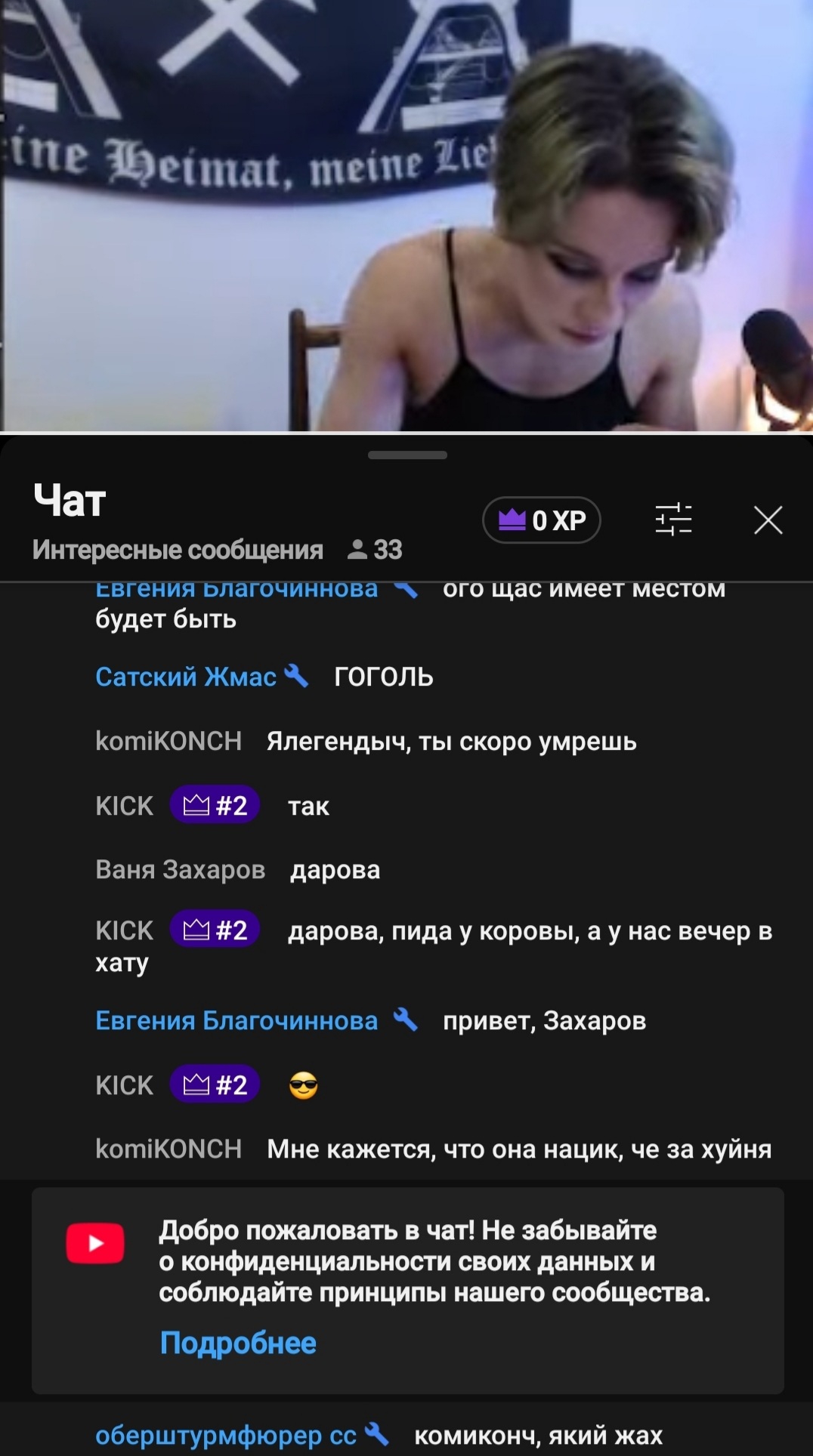This screenshot has width=813, height=1456.
Task: Tap the drag handle above the chat
Action: pyautogui.click(x=407, y=455)
